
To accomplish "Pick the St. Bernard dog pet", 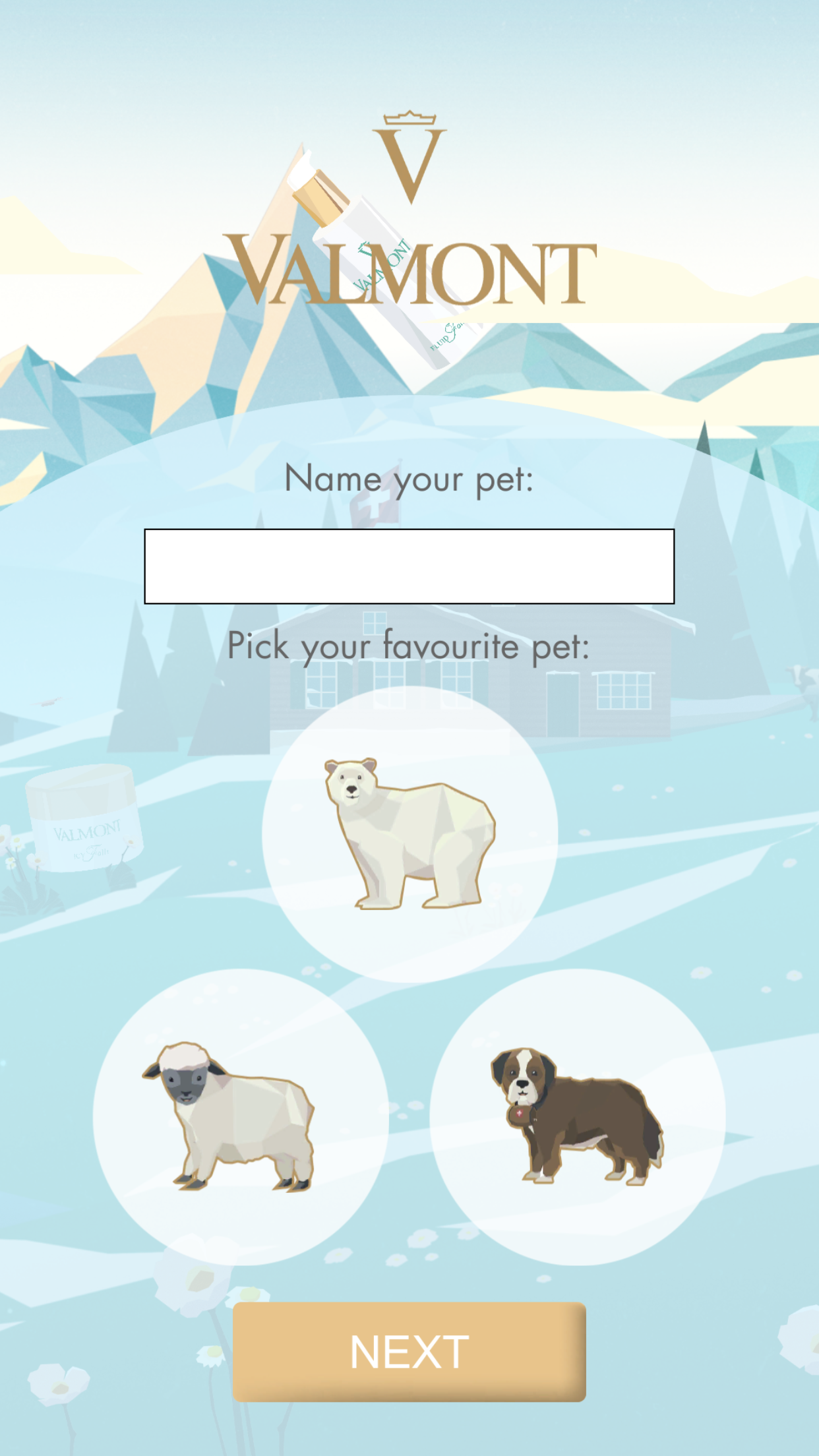I will (x=578, y=1116).
